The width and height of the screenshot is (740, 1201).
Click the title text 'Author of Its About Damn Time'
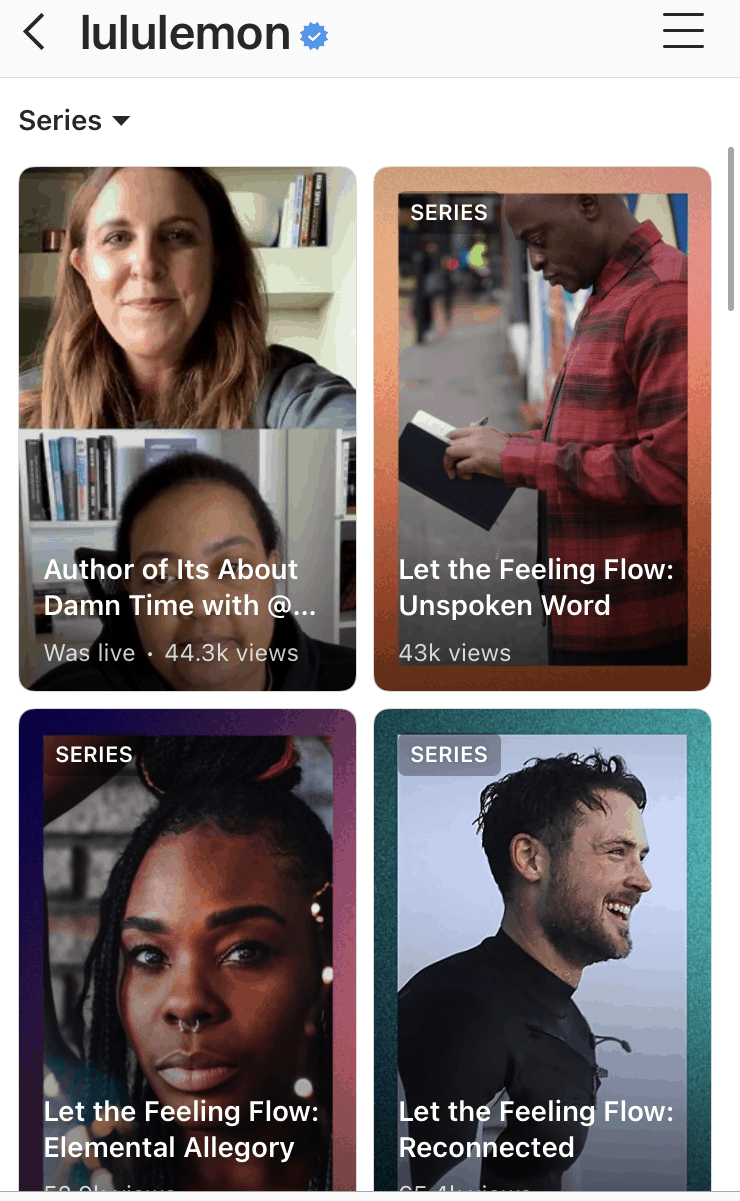click(170, 587)
